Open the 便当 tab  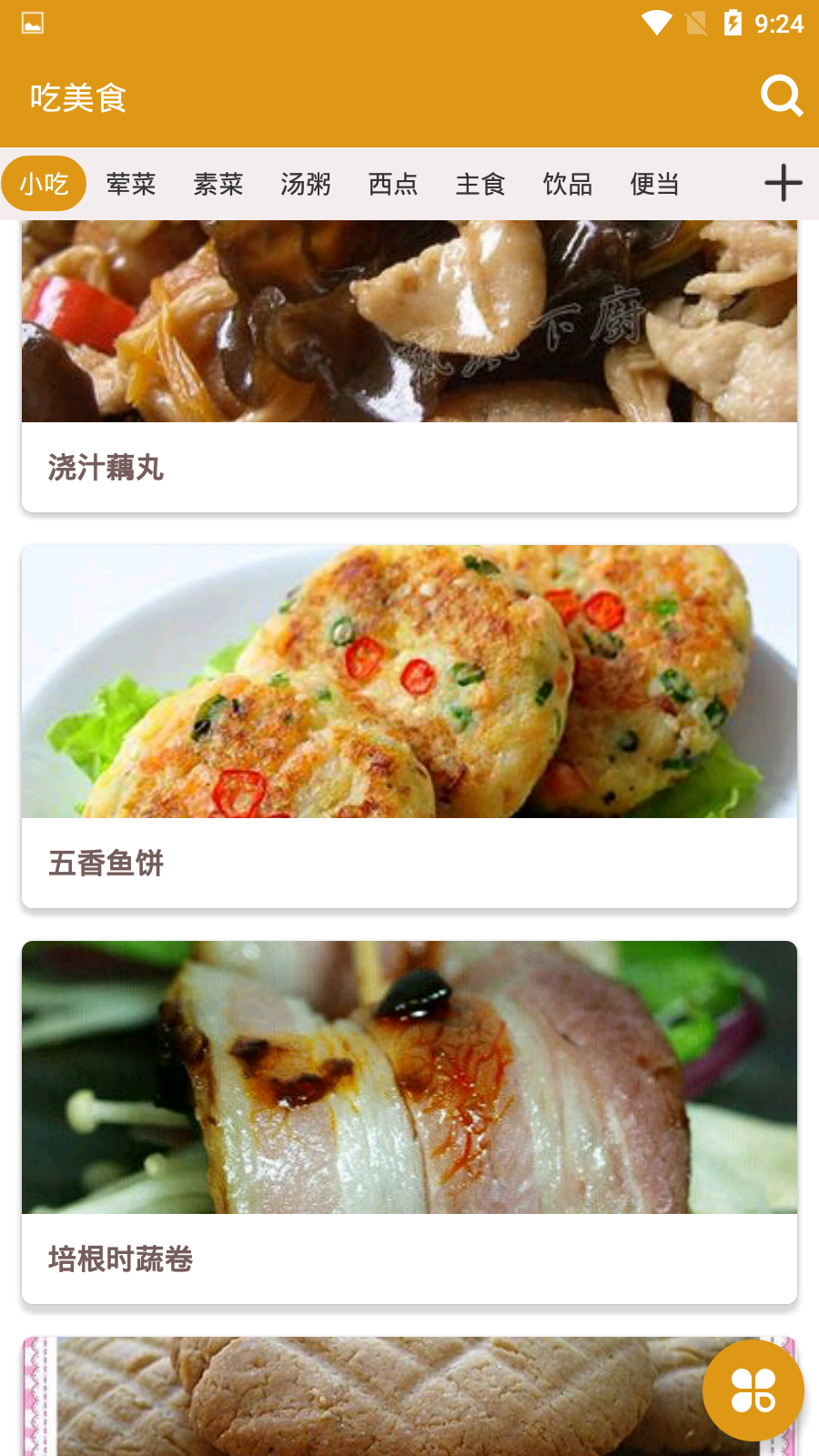tap(655, 184)
